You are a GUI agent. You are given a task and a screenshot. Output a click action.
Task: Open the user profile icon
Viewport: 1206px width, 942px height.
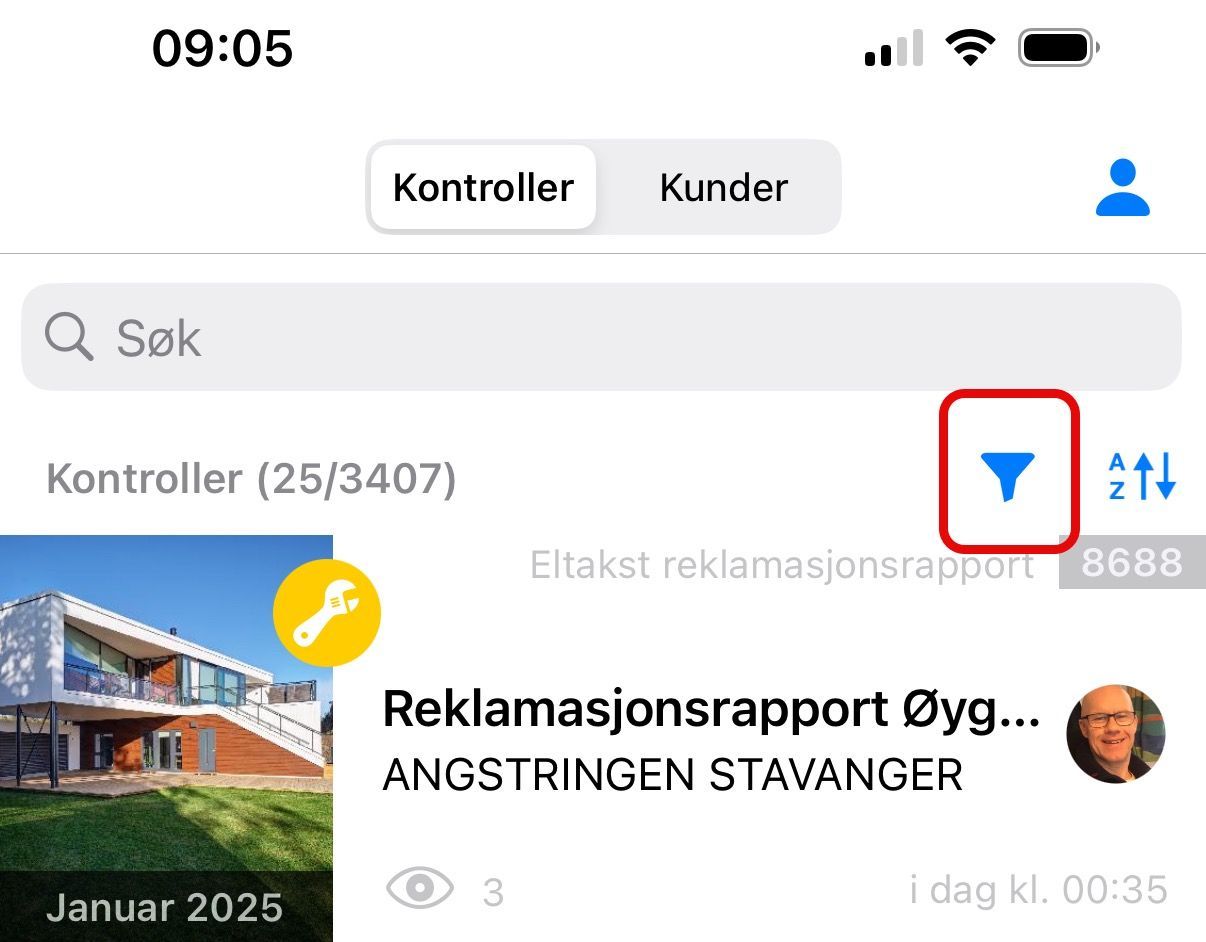pos(1122,188)
